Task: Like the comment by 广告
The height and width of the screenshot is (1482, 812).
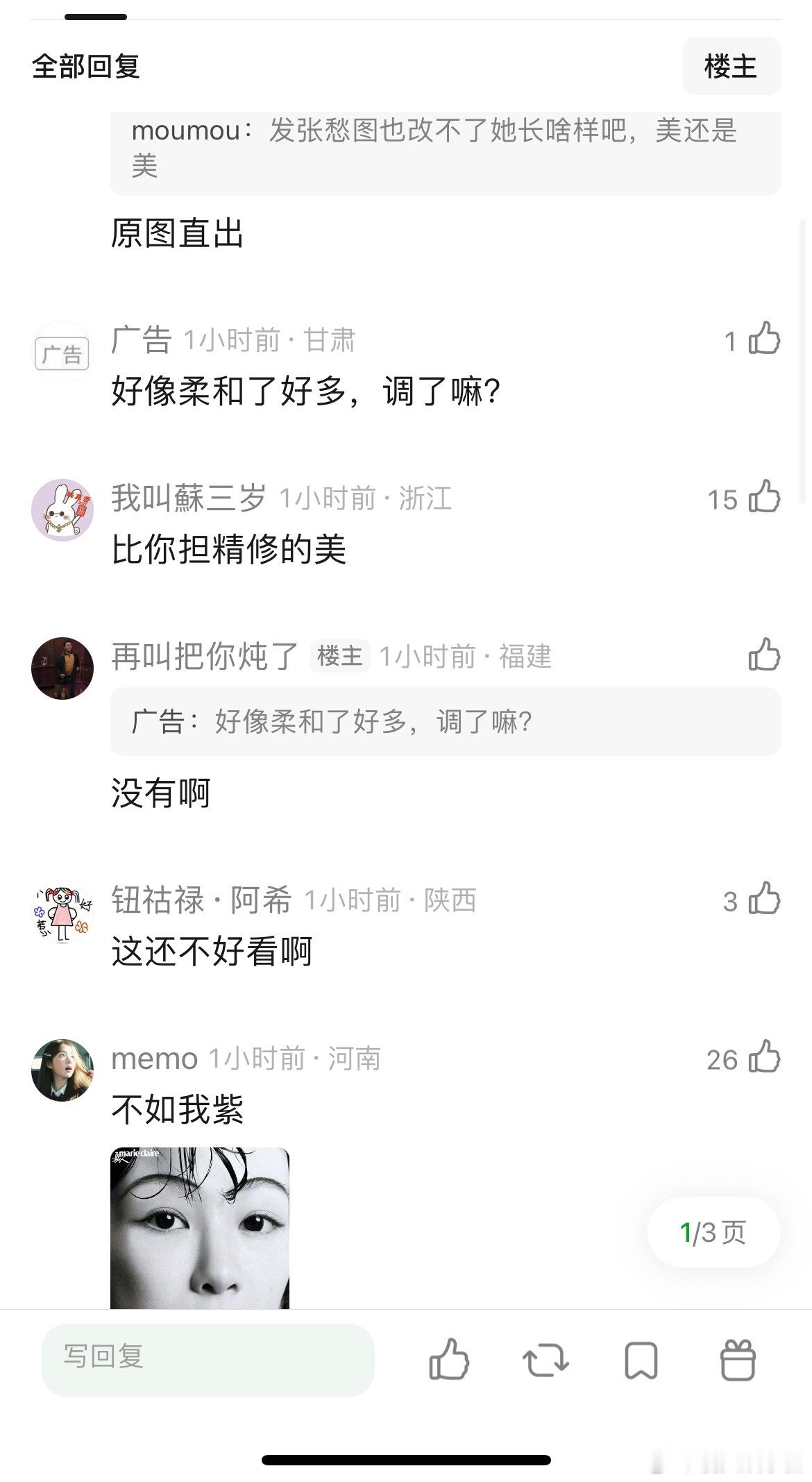Action: [764, 339]
